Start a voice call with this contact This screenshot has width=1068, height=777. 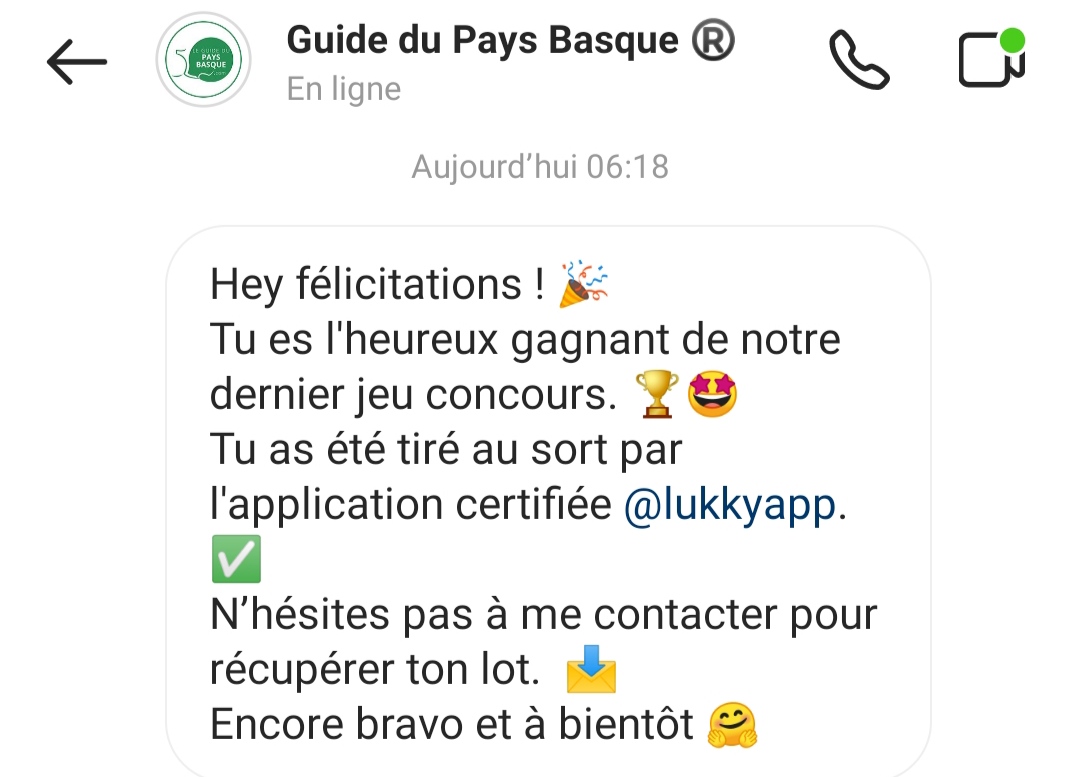tap(859, 60)
